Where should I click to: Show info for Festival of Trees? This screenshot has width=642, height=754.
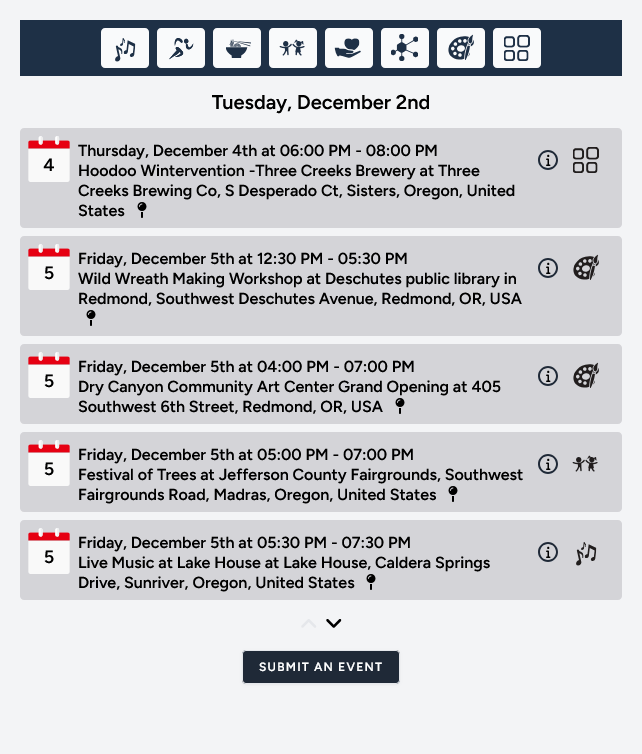click(x=548, y=464)
